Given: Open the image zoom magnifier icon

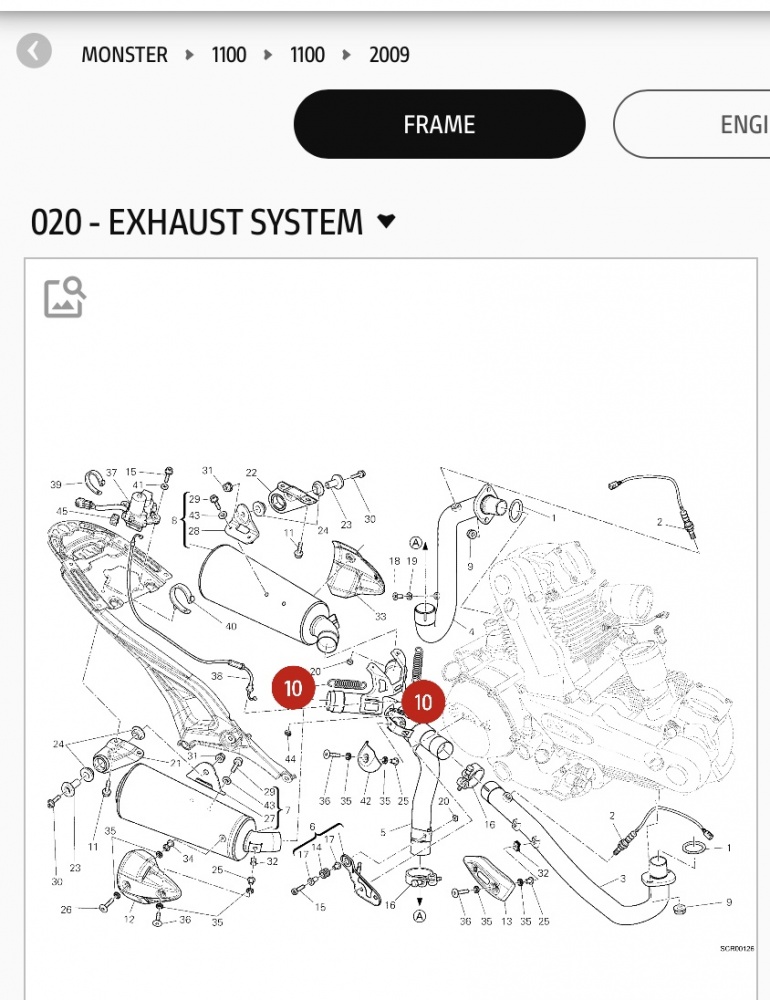Looking at the screenshot, I should 65,297.
